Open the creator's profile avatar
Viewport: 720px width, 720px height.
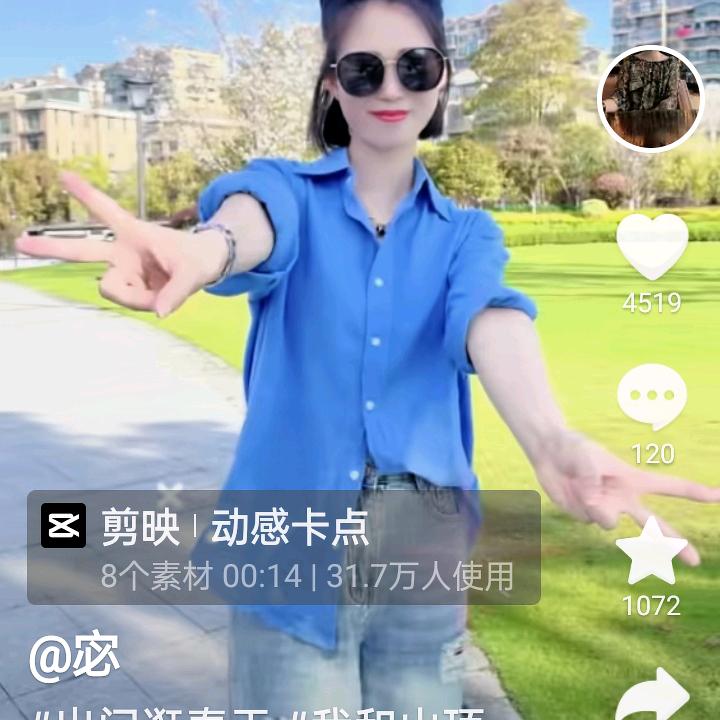click(x=650, y=98)
